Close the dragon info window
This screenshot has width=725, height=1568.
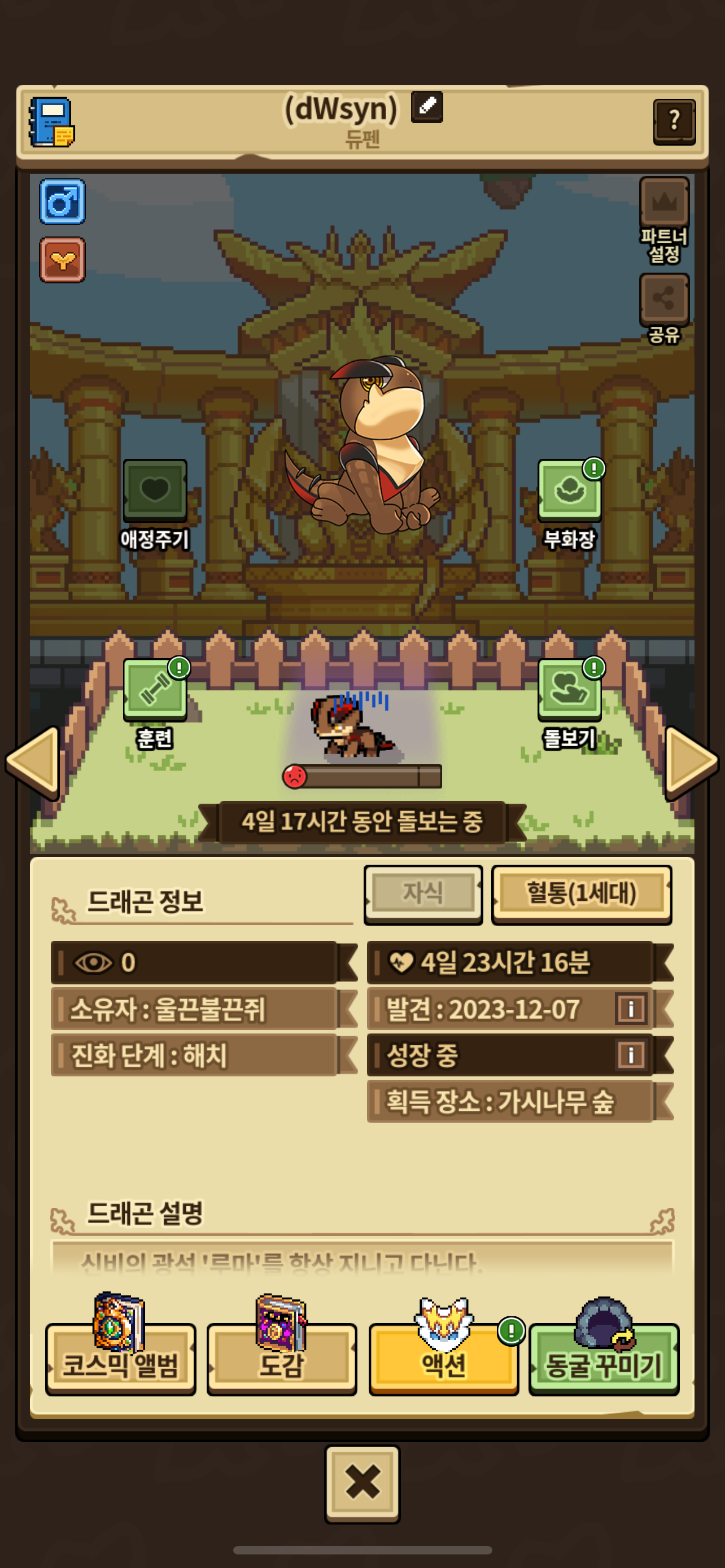tap(362, 1482)
